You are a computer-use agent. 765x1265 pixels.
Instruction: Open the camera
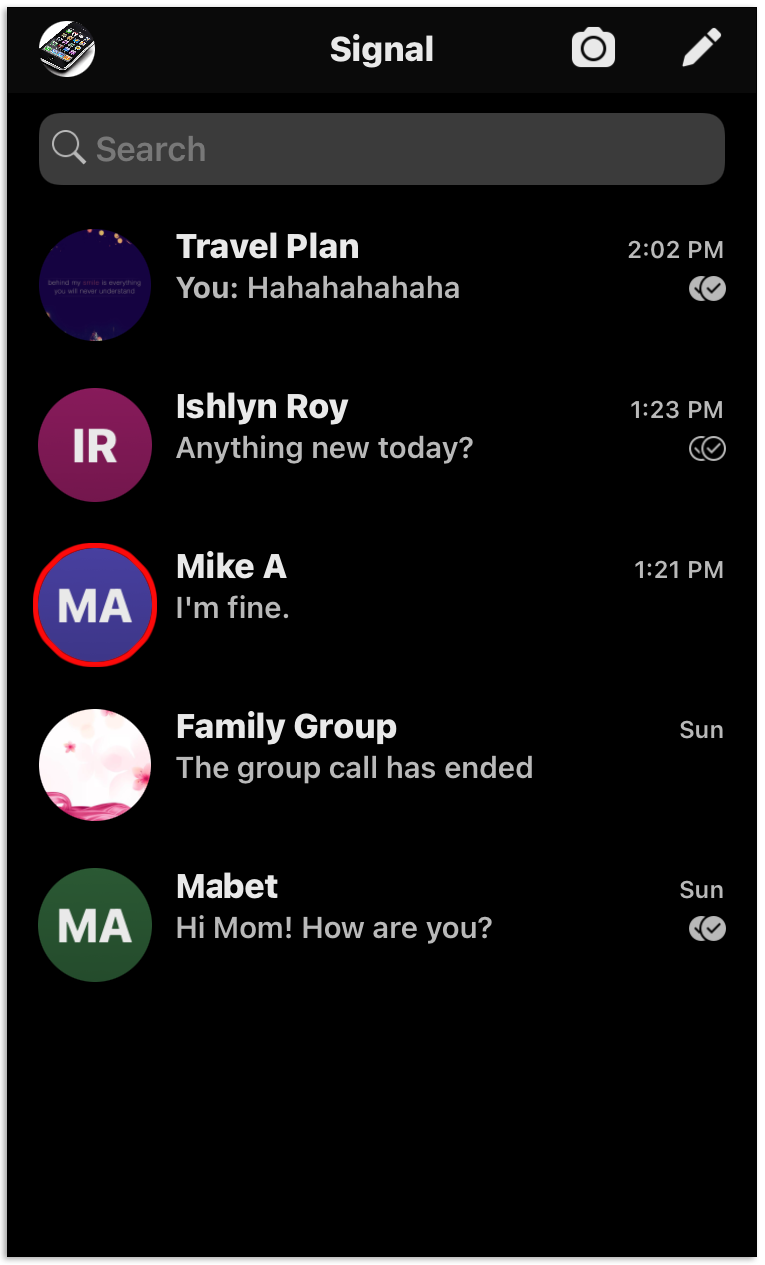click(593, 48)
